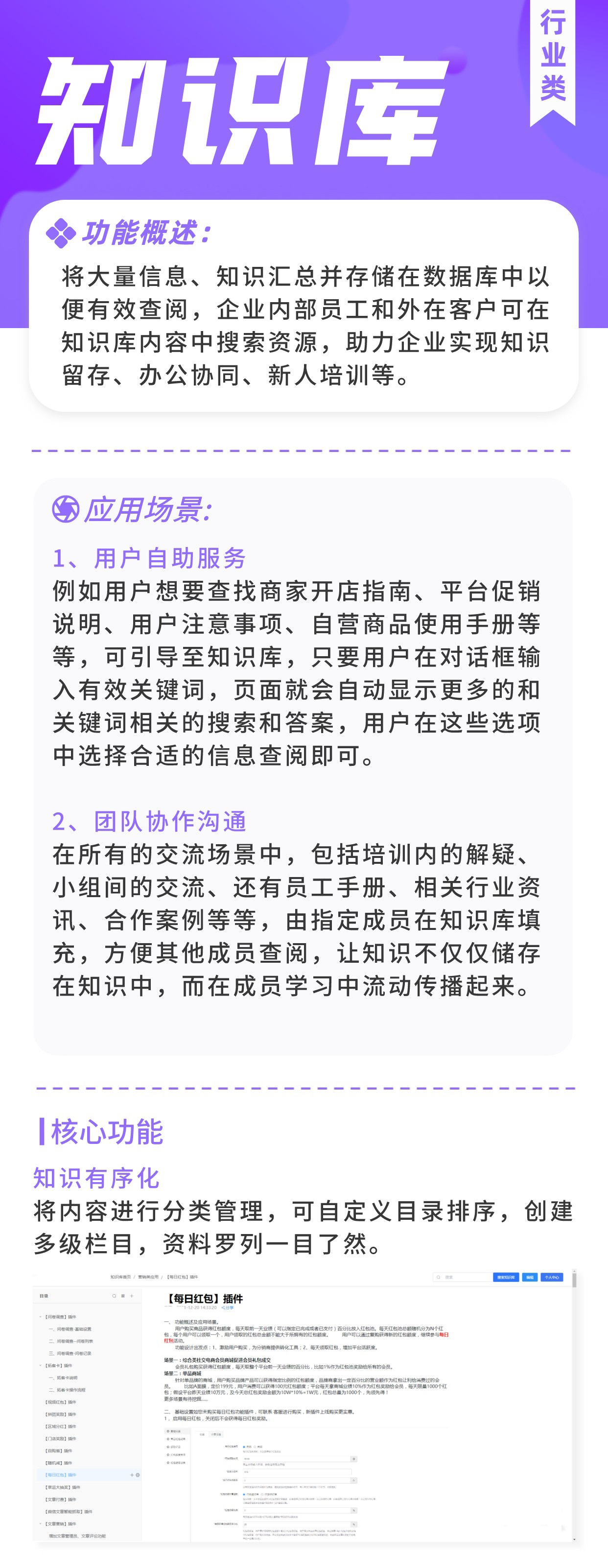Expand the 【文章营销】插件 section

point(40,1523)
